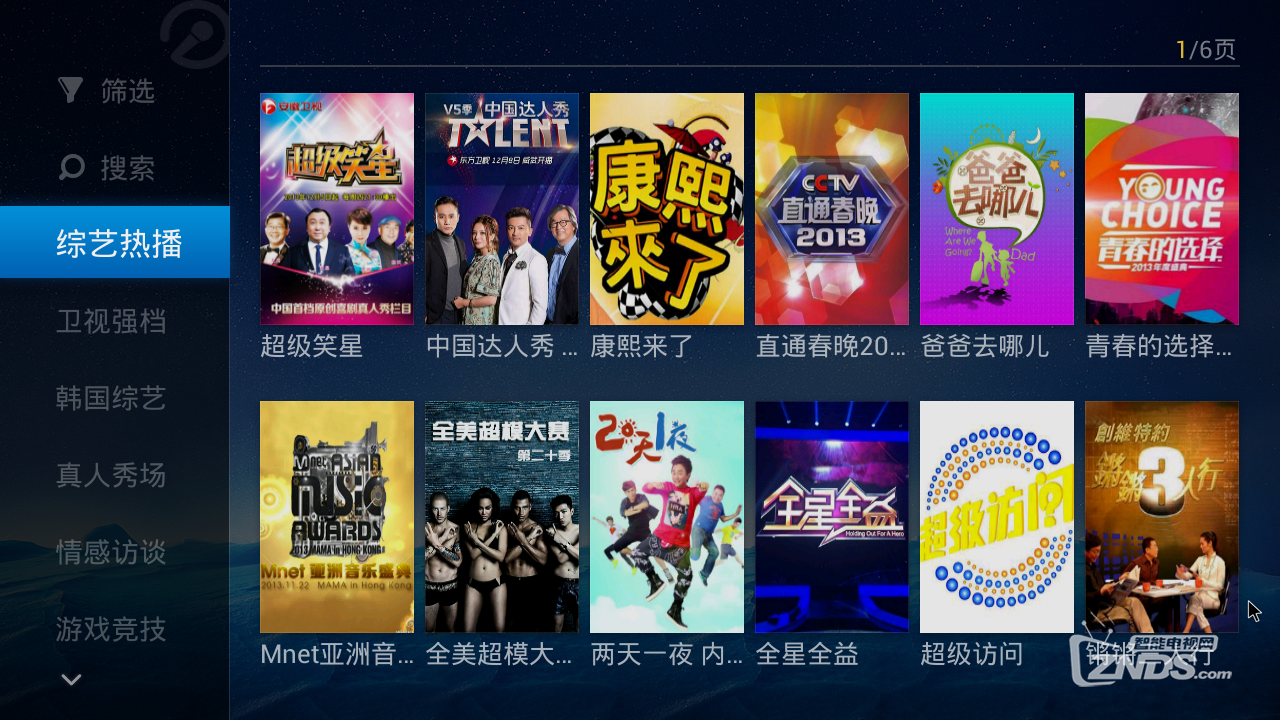Go to the 真人秀场 category
Image resolution: width=1280 pixels, height=720 pixels.
coord(111,476)
